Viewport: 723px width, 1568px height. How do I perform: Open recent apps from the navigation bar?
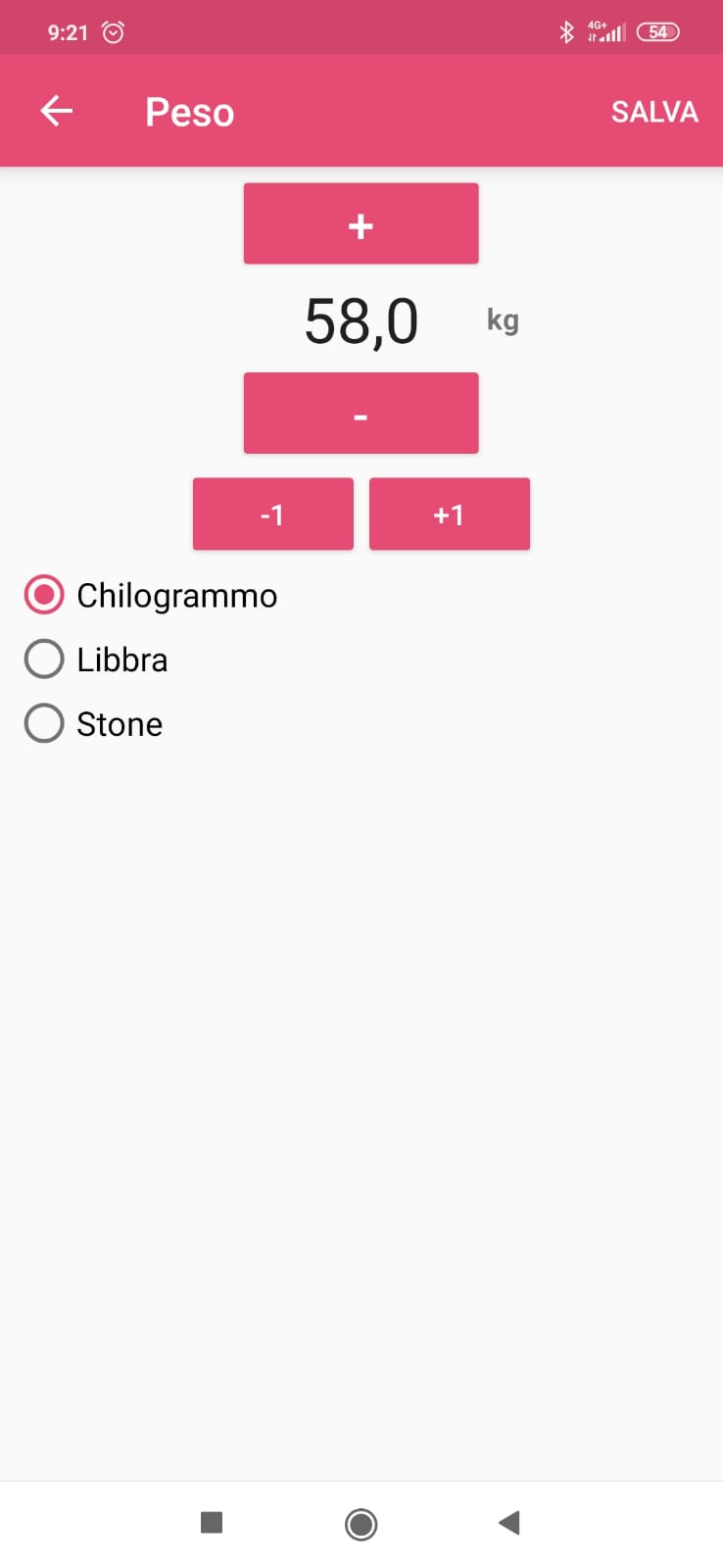click(x=212, y=1522)
